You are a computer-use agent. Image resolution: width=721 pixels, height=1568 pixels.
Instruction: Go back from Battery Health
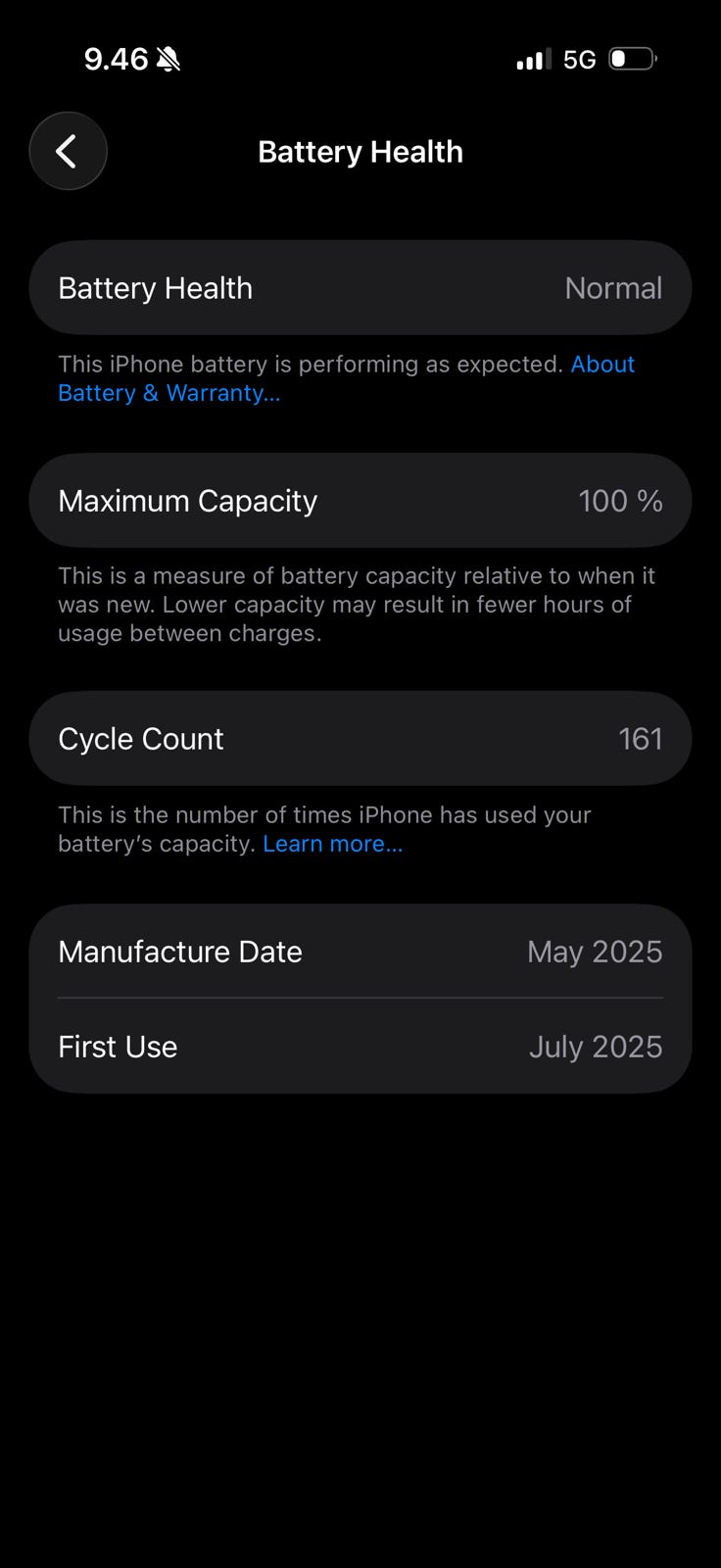point(68,151)
